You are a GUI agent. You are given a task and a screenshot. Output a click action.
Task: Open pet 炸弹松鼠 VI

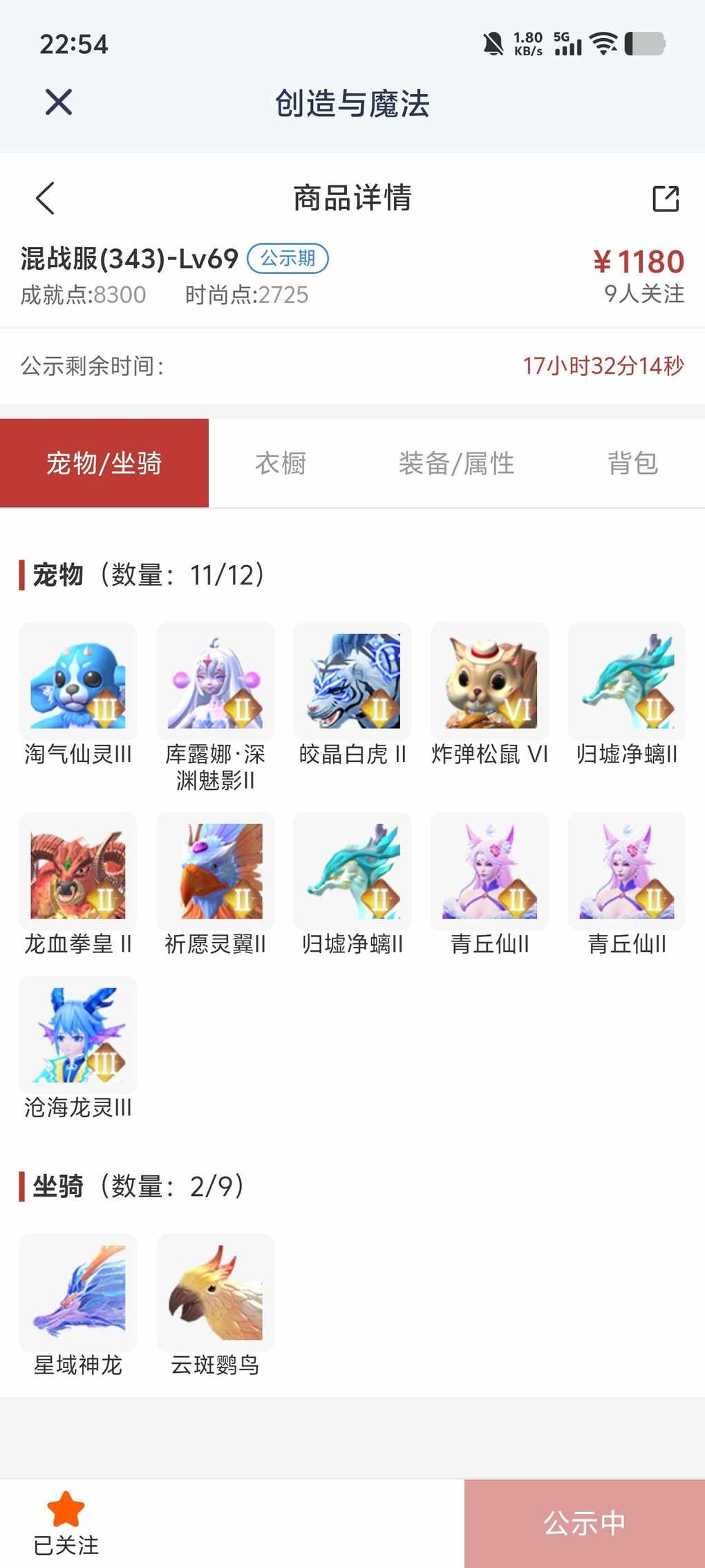click(489, 681)
